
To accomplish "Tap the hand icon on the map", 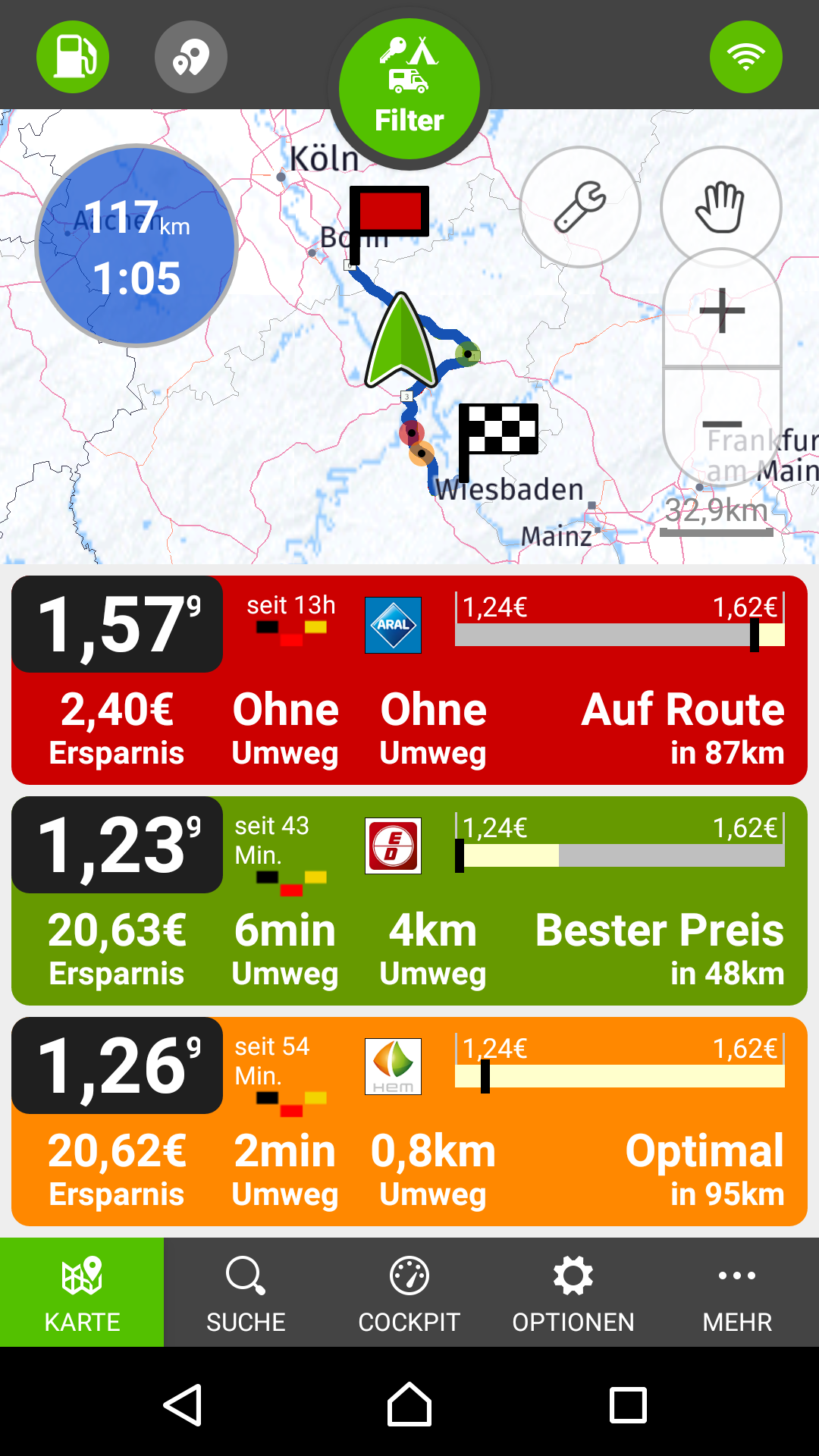I will (720, 207).
